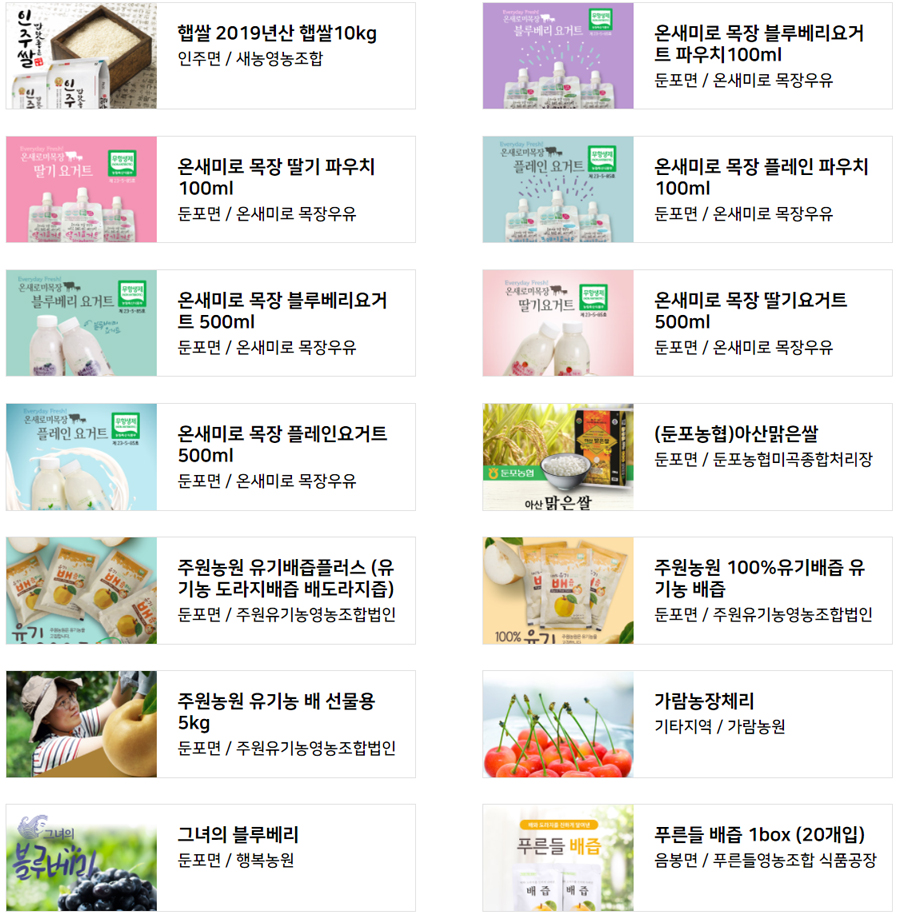Tap 푸른들 배즙 1box (20개입) card
Image resolution: width=900 pixels, height=919 pixels.
[x=758, y=835]
